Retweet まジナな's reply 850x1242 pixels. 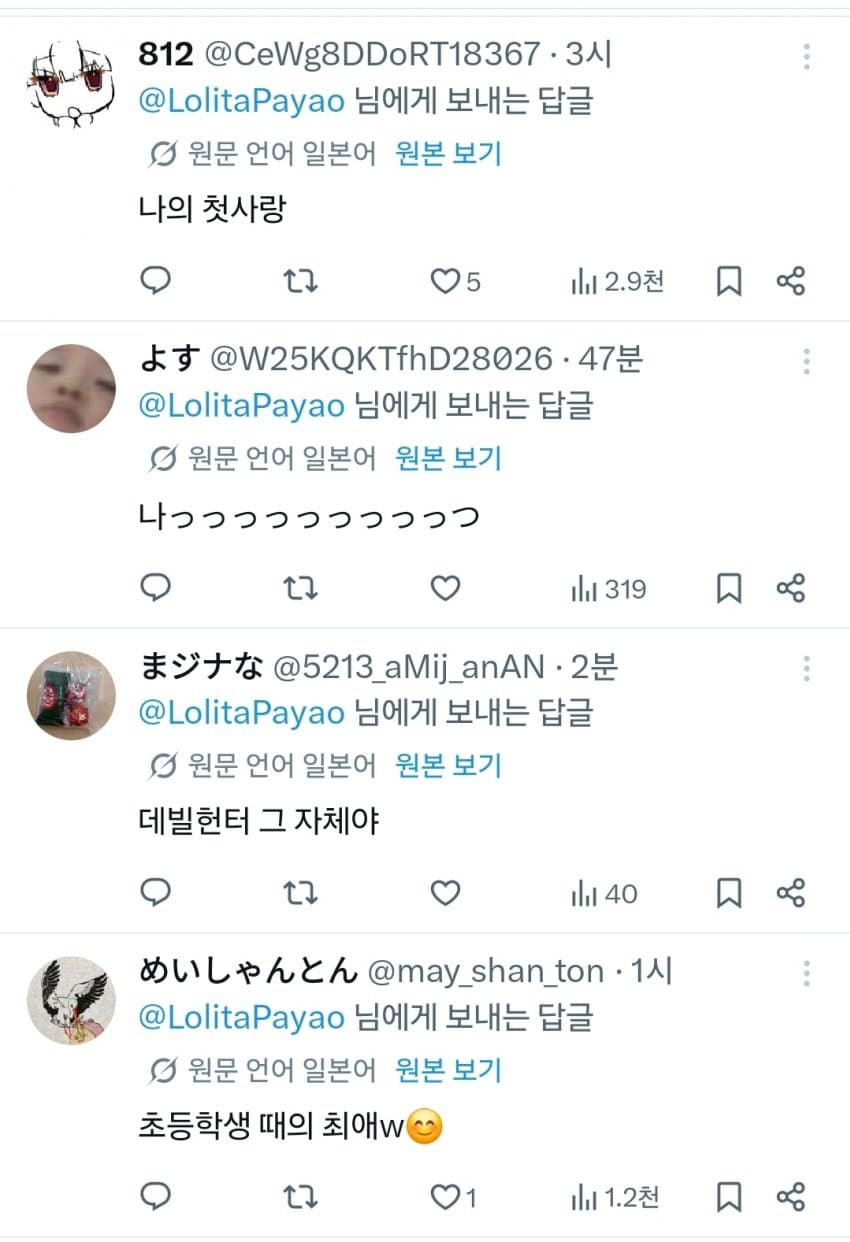click(300, 893)
